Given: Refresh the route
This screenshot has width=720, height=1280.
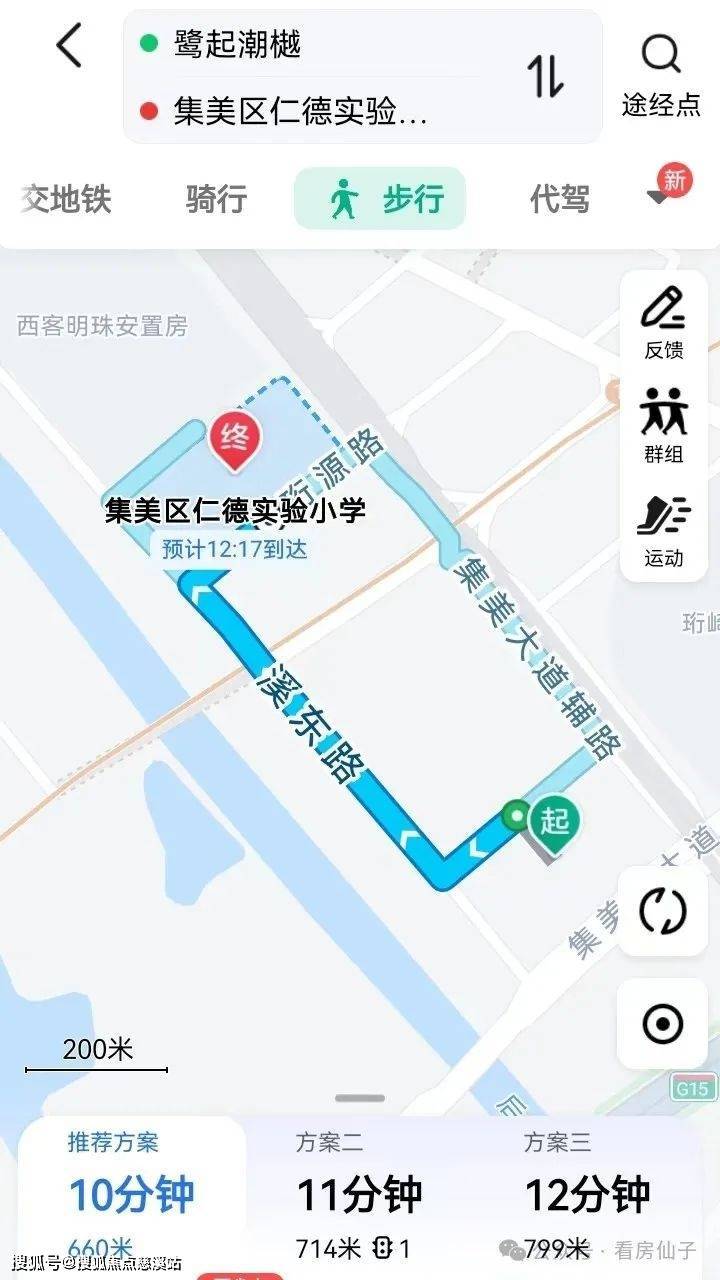Looking at the screenshot, I should (x=663, y=911).
